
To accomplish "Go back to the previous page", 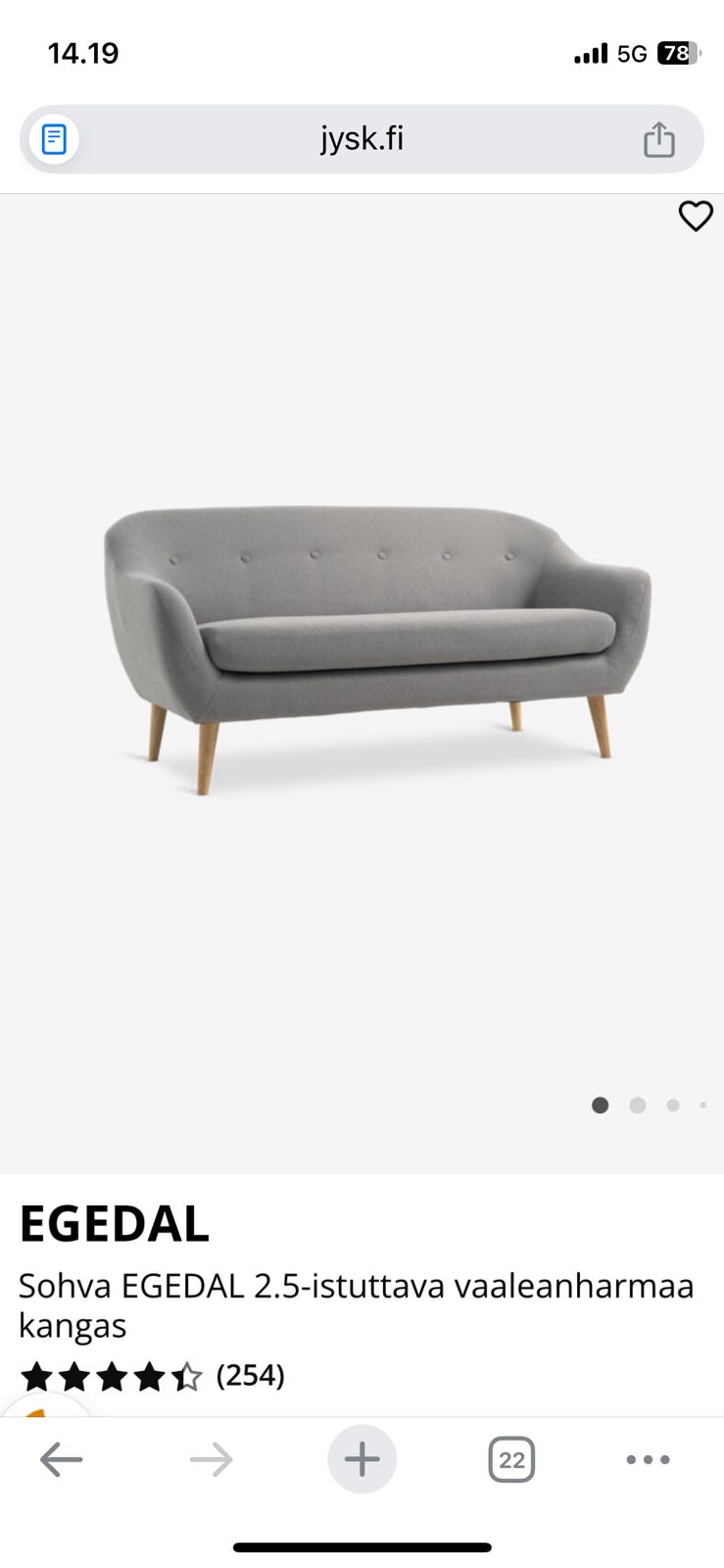I will pyautogui.click(x=61, y=1460).
